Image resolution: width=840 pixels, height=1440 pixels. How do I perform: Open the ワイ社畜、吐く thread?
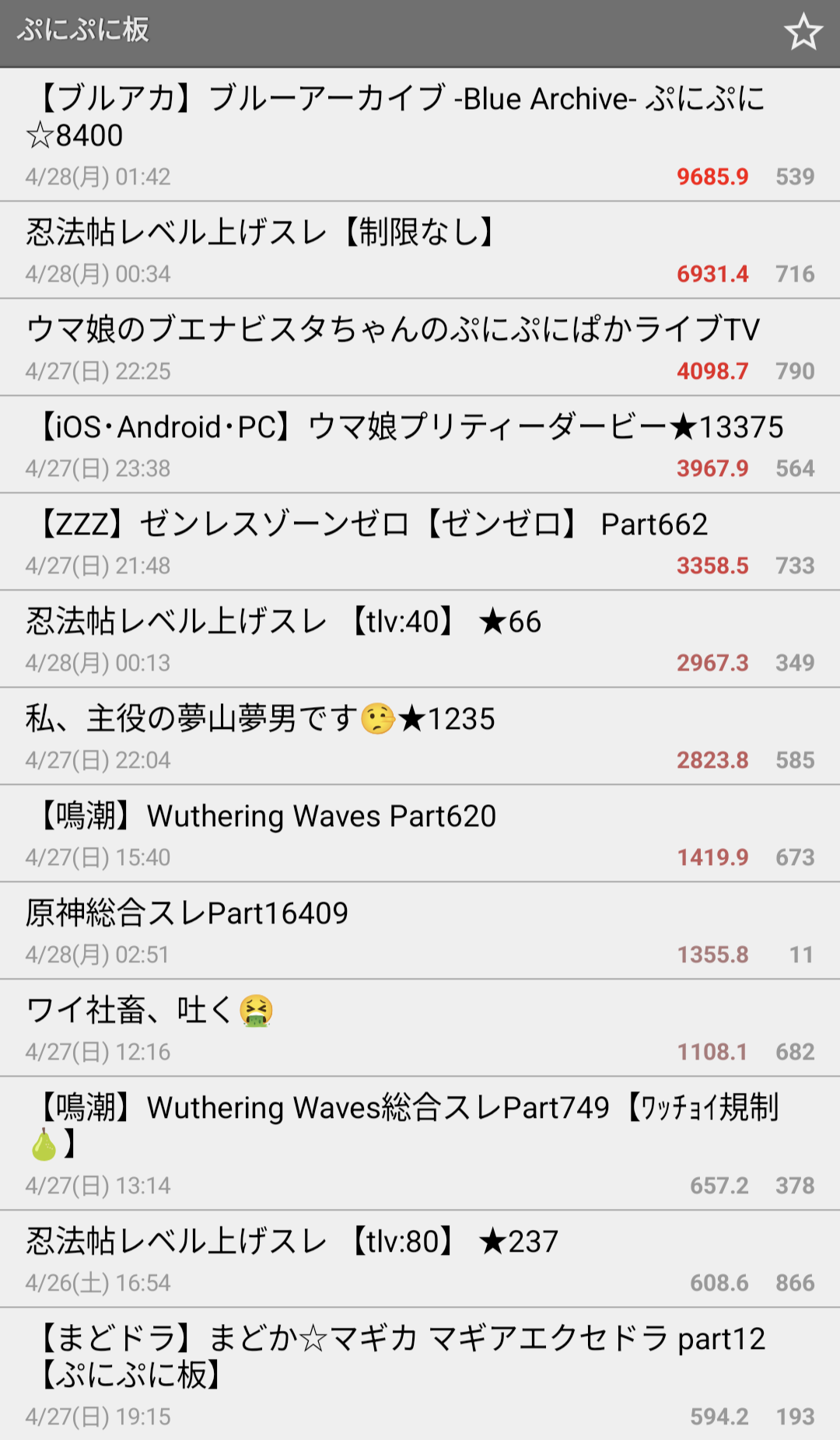pyautogui.click(x=420, y=1028)
